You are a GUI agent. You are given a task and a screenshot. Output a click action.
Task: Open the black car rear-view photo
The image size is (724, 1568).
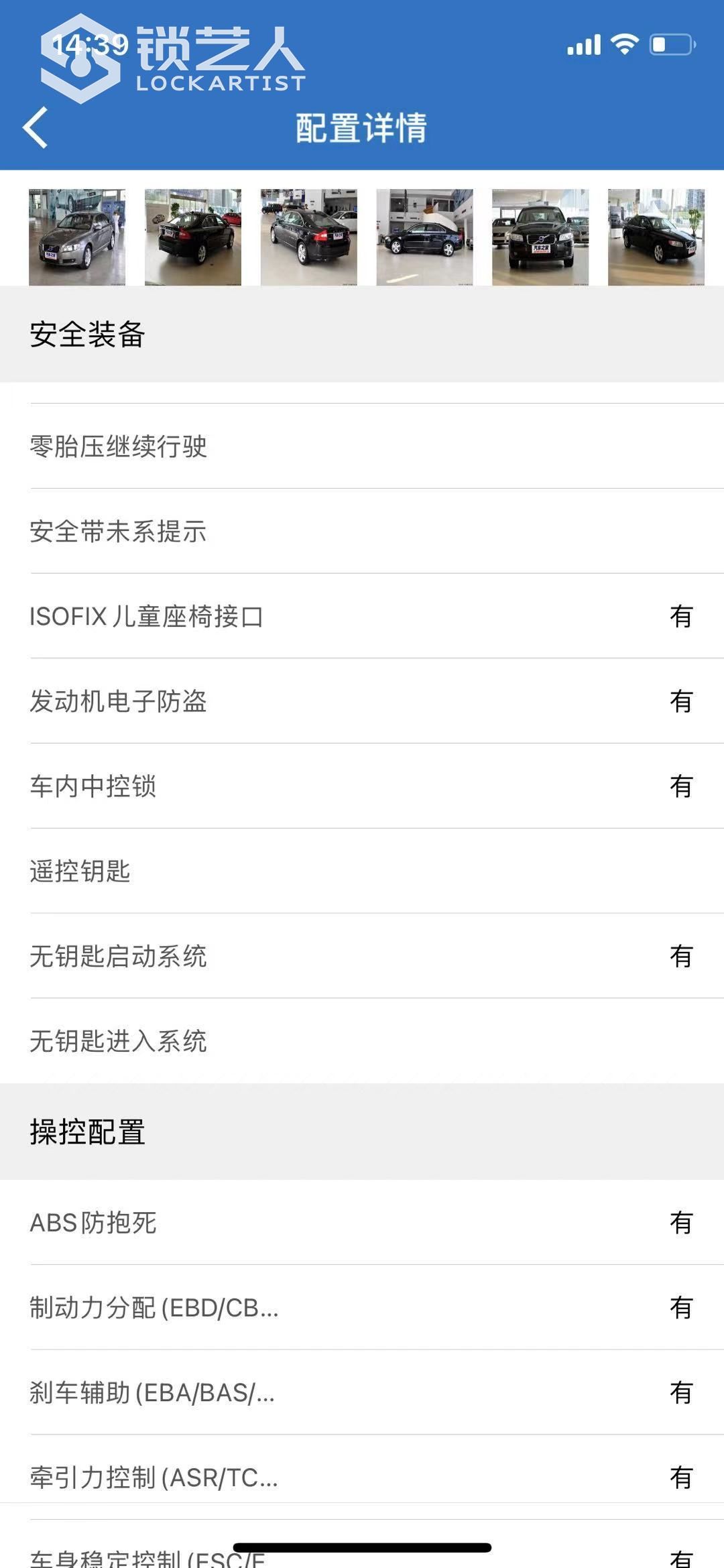pos(193,237)
